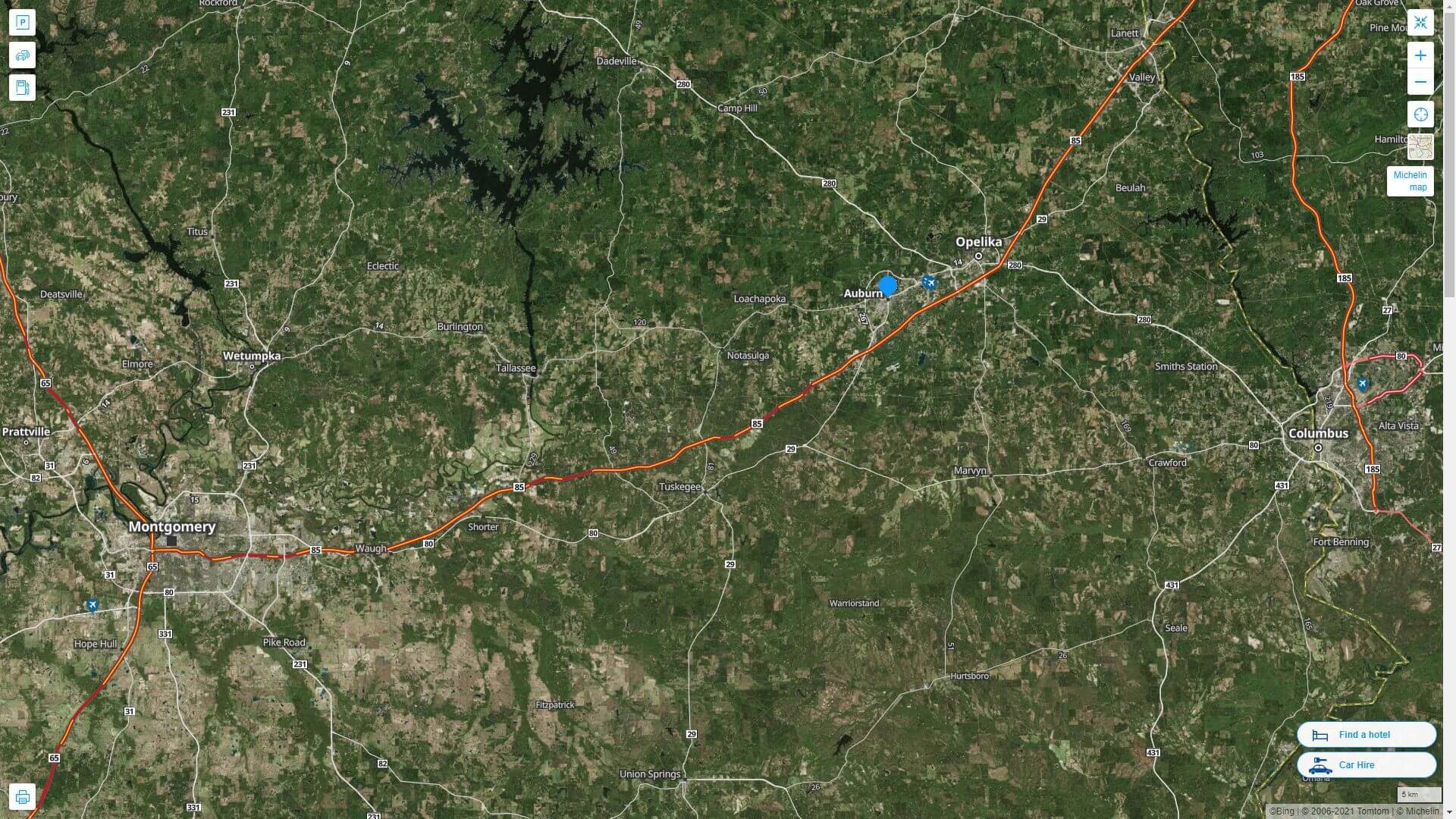Viewport: 1456px width, 819px height.
Task: Center the map on my location
Action: [1420, 115]
